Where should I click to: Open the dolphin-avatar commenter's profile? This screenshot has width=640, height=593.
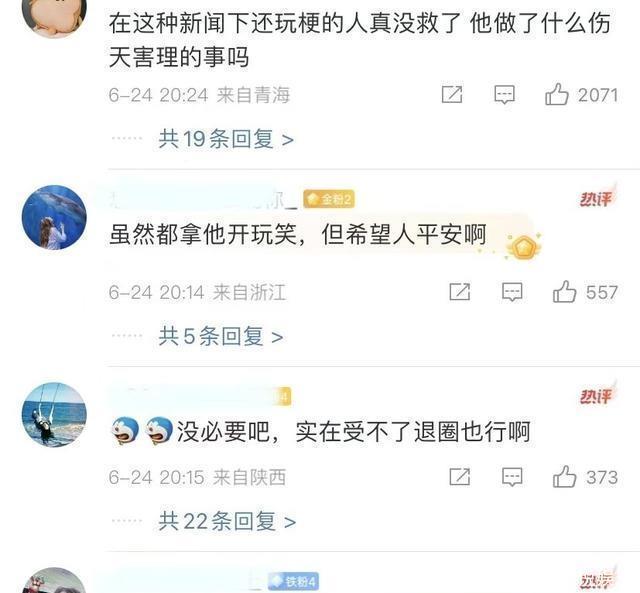point(54,217)
